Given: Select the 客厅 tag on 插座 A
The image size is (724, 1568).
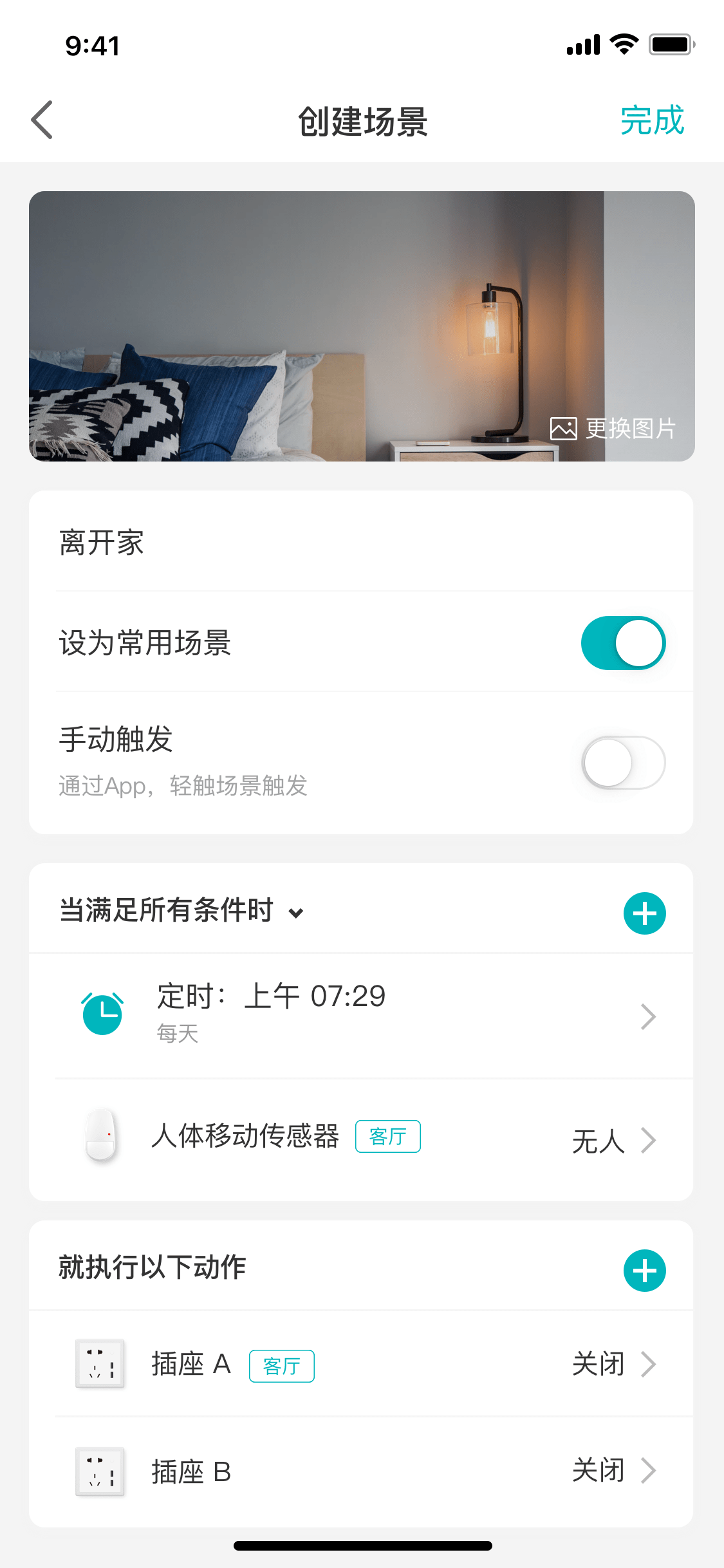Looking at the screenshot, I should (282, 1365).
